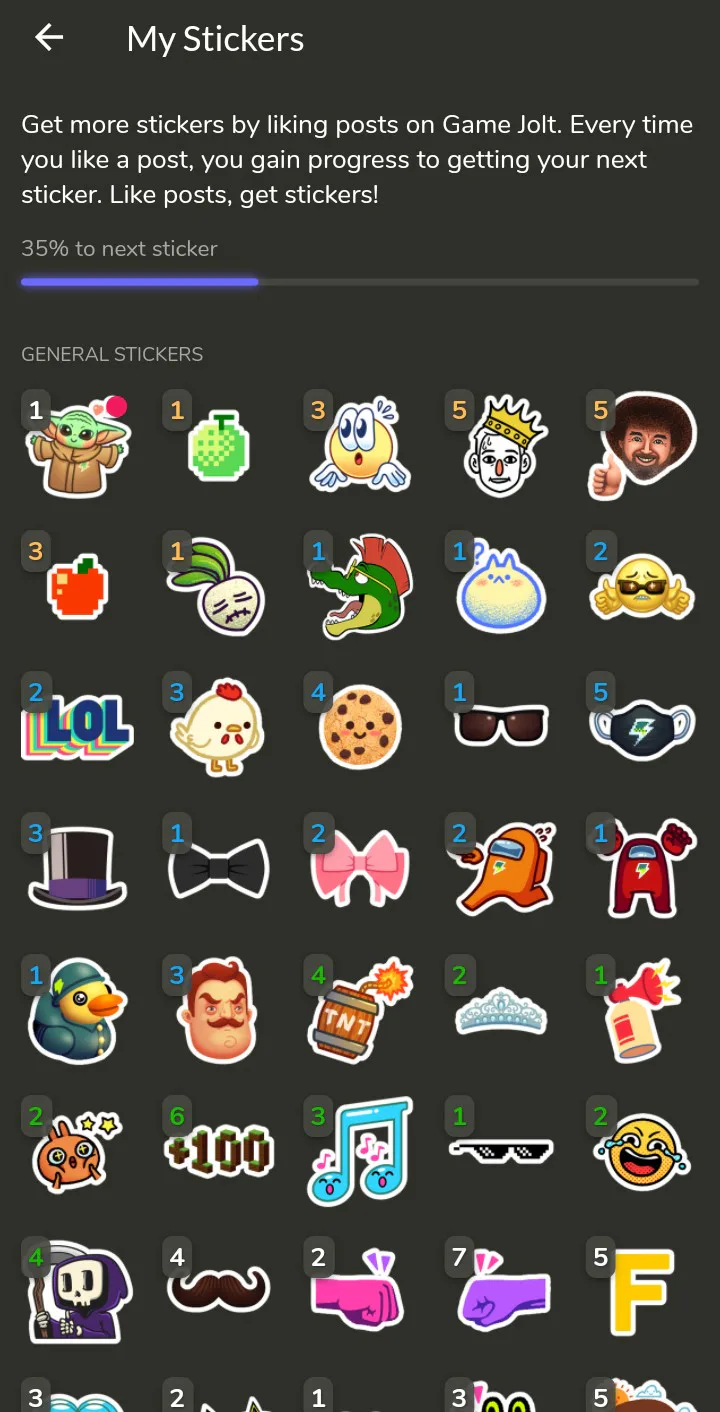Tap the green pixel melon sticker
The width and height of the screenshot is (720, 1412).
click(x=218, y=445)
